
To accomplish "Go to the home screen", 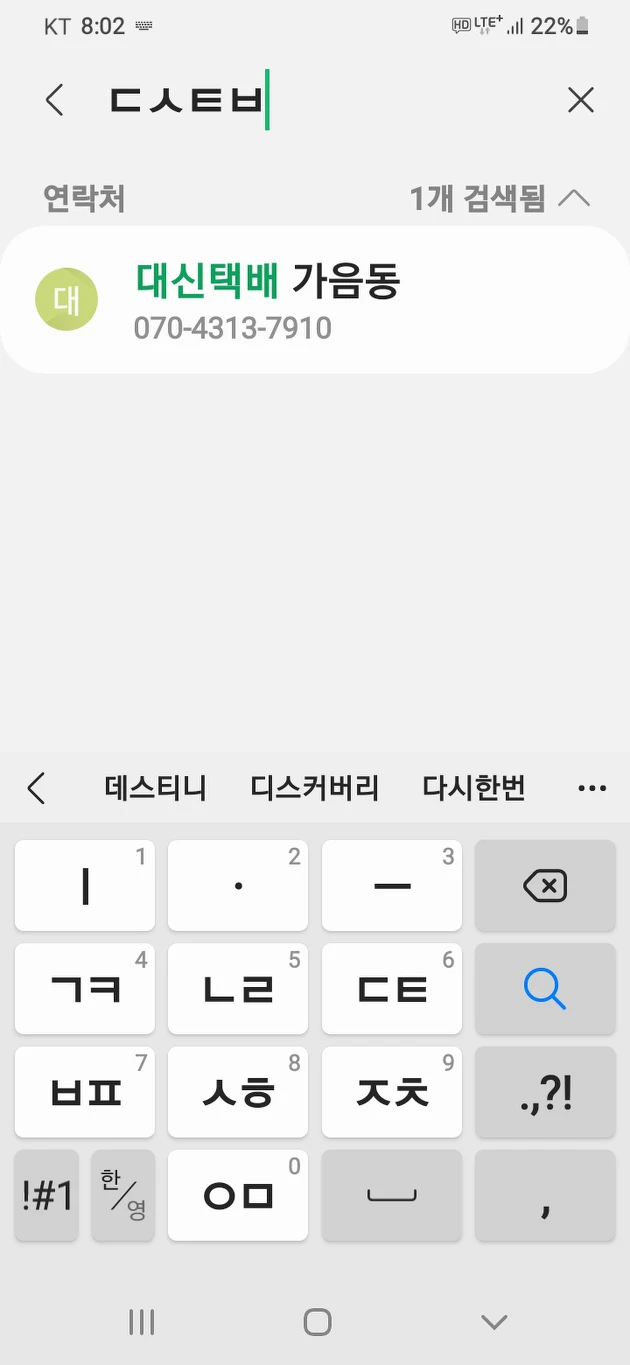I will coord(317,1322).
